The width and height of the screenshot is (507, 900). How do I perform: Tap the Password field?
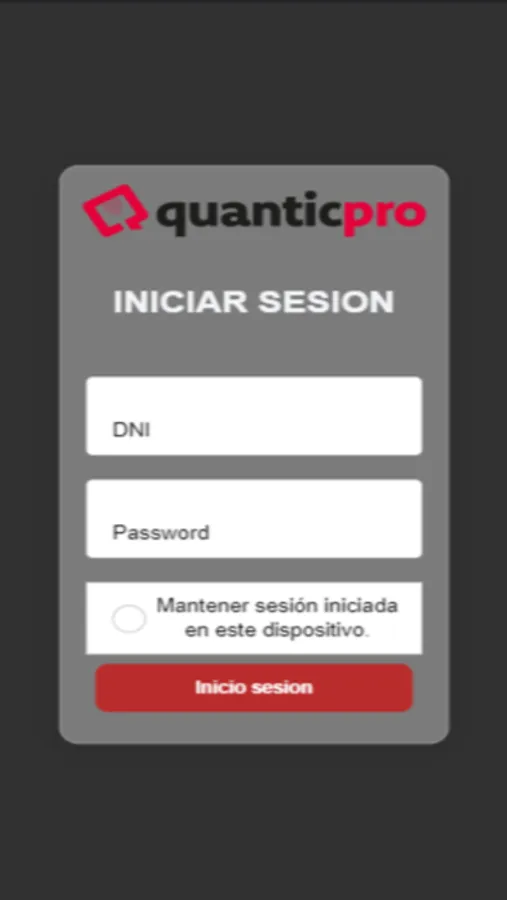254,518
